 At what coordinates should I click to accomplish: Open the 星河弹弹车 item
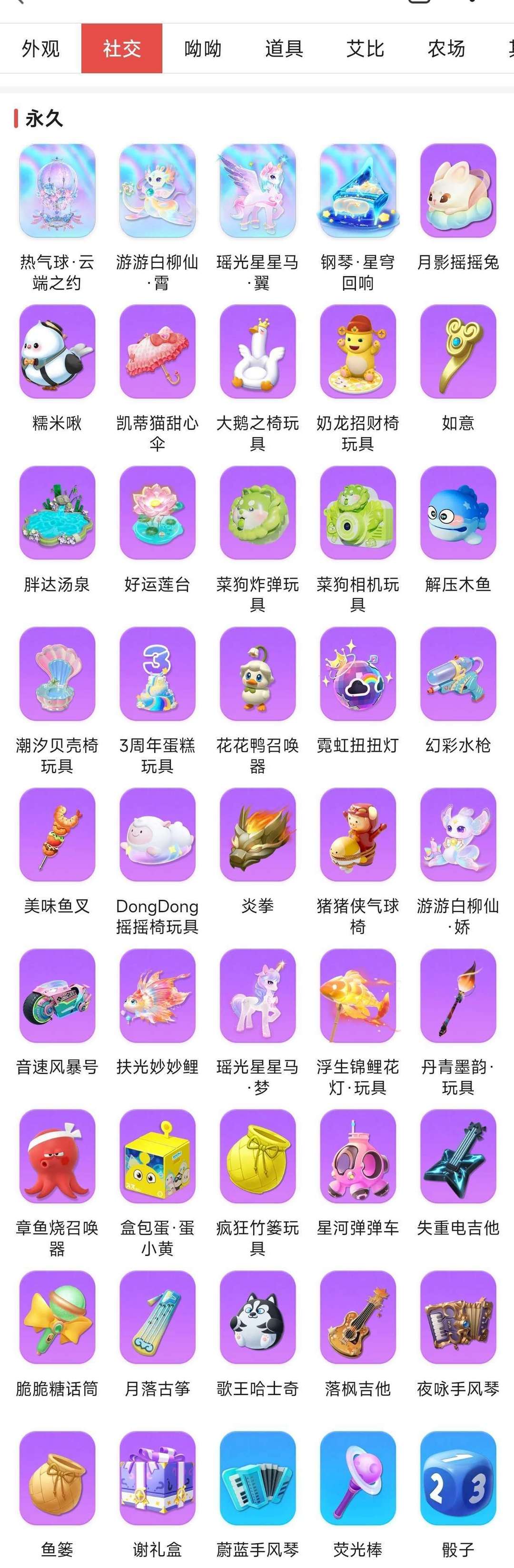357,1156
